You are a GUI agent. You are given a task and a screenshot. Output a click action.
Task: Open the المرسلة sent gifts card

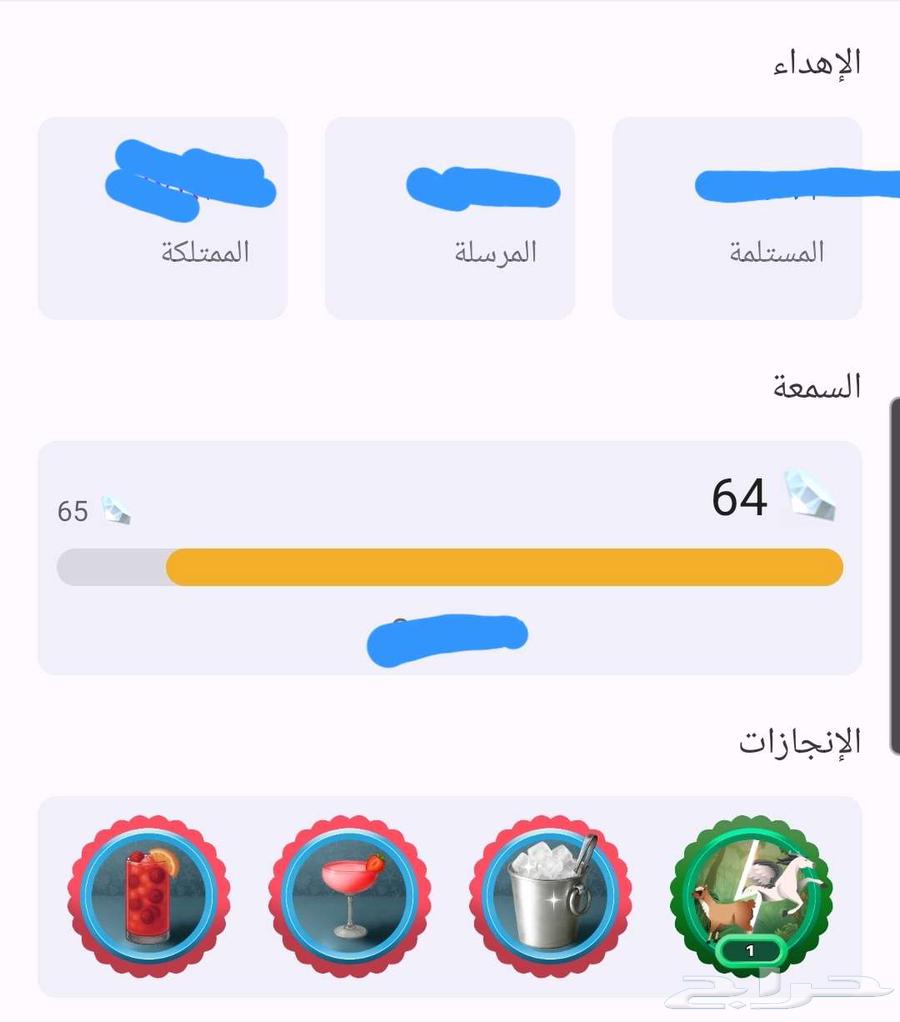tap(449, 218)
